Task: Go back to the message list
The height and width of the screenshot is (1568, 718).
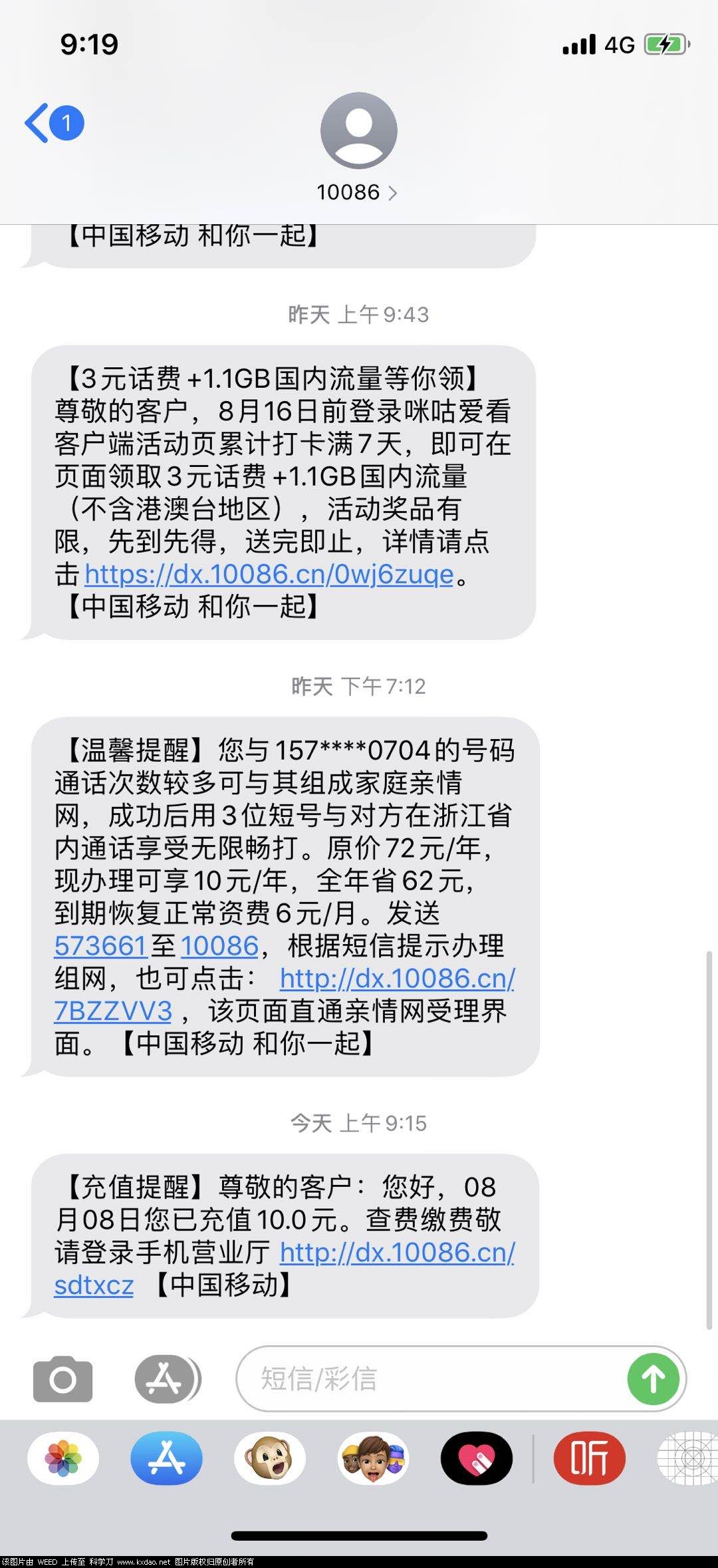Action: [53, 123]
